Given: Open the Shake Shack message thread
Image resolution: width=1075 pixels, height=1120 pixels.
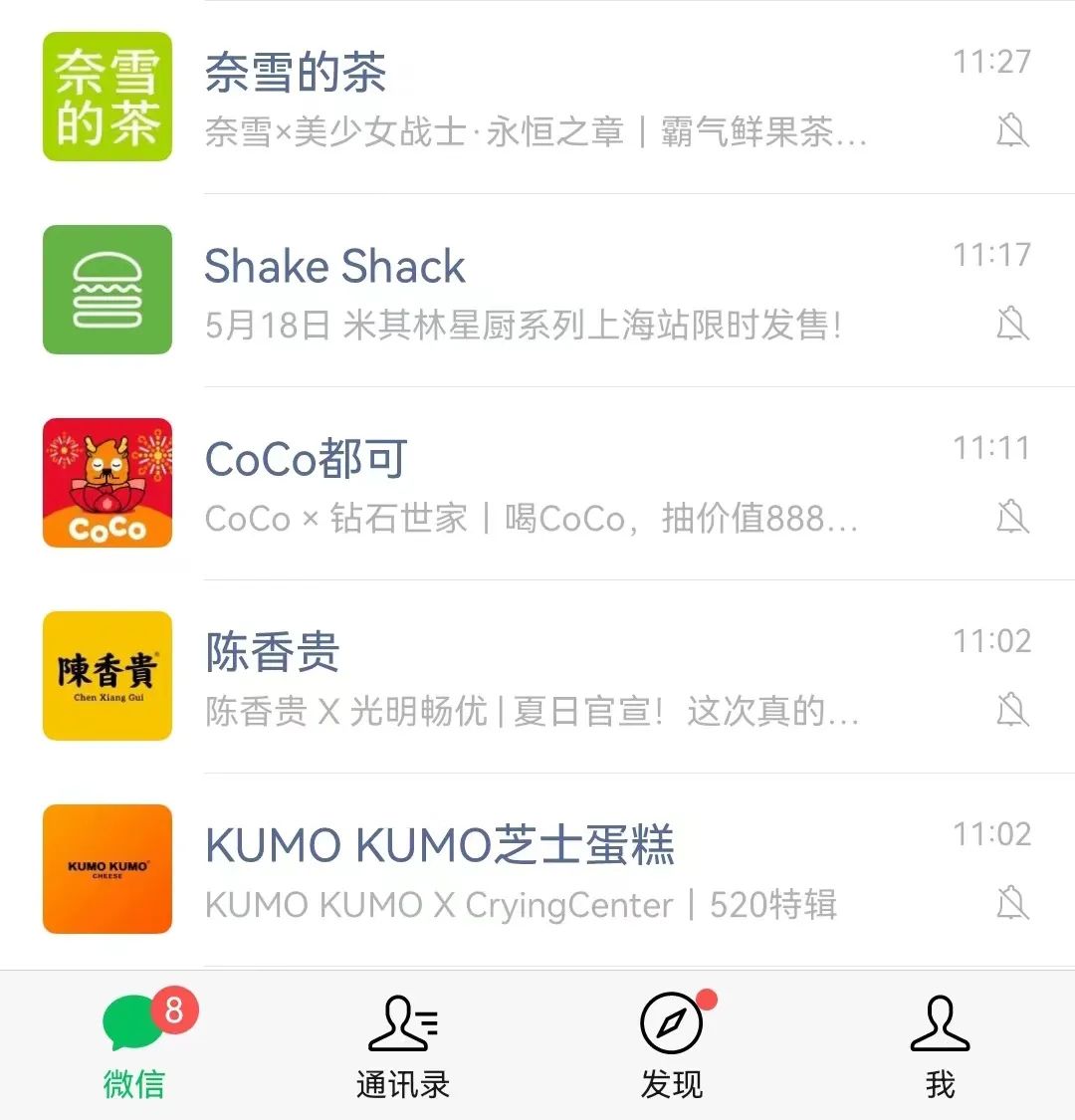Looking at the screenshot, I should (537, 291).
